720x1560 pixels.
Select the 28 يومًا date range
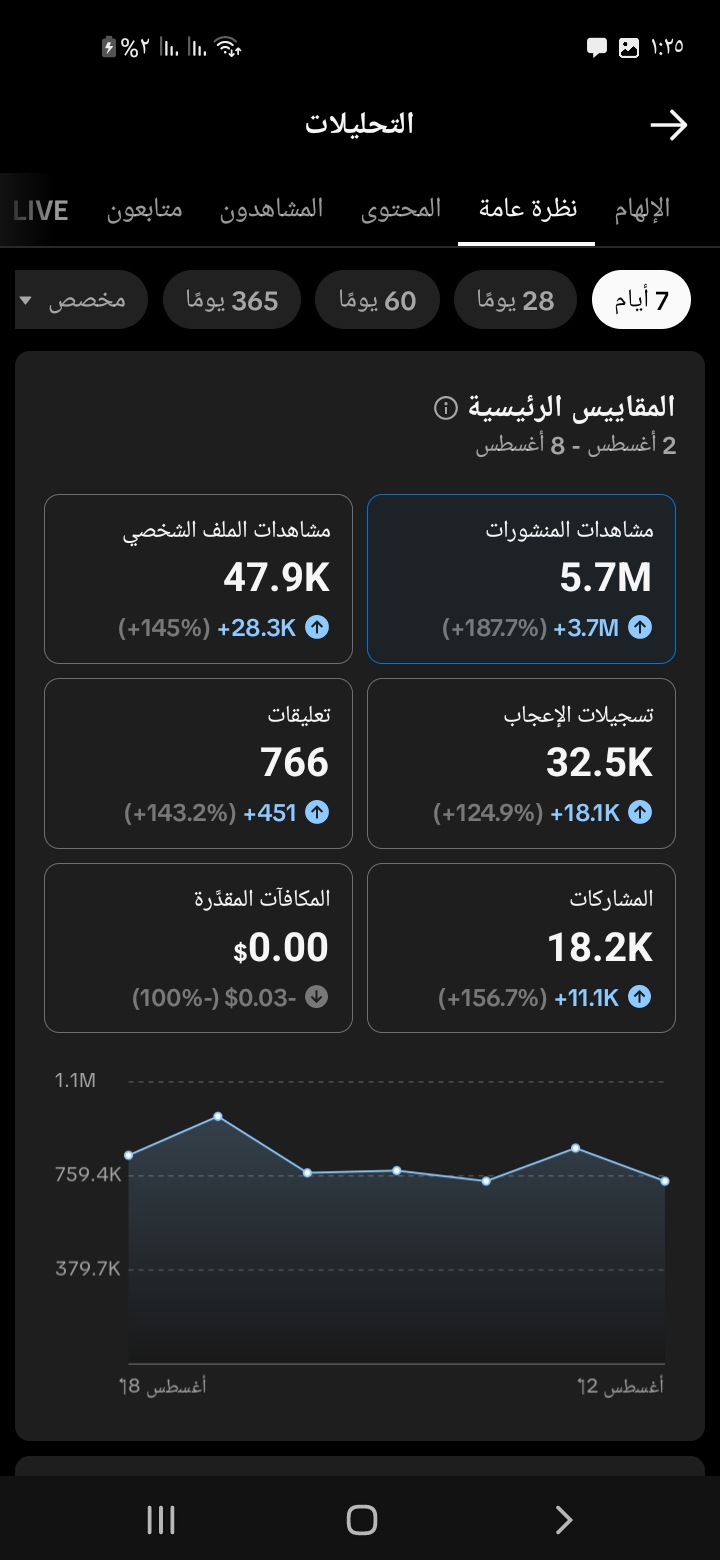pyautogui.click(x=516, y=300)
